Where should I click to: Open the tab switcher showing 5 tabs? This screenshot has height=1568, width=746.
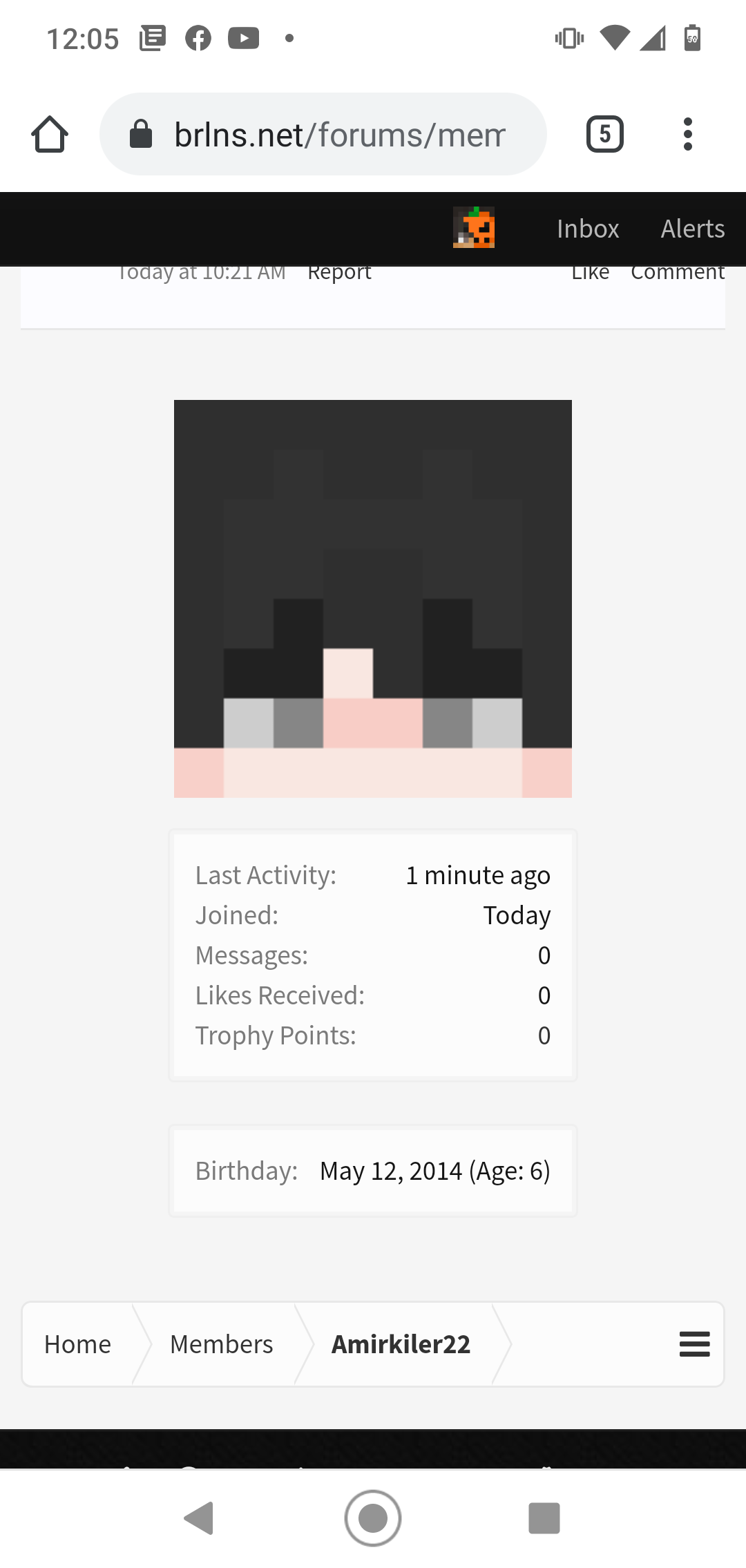(605, 134)
